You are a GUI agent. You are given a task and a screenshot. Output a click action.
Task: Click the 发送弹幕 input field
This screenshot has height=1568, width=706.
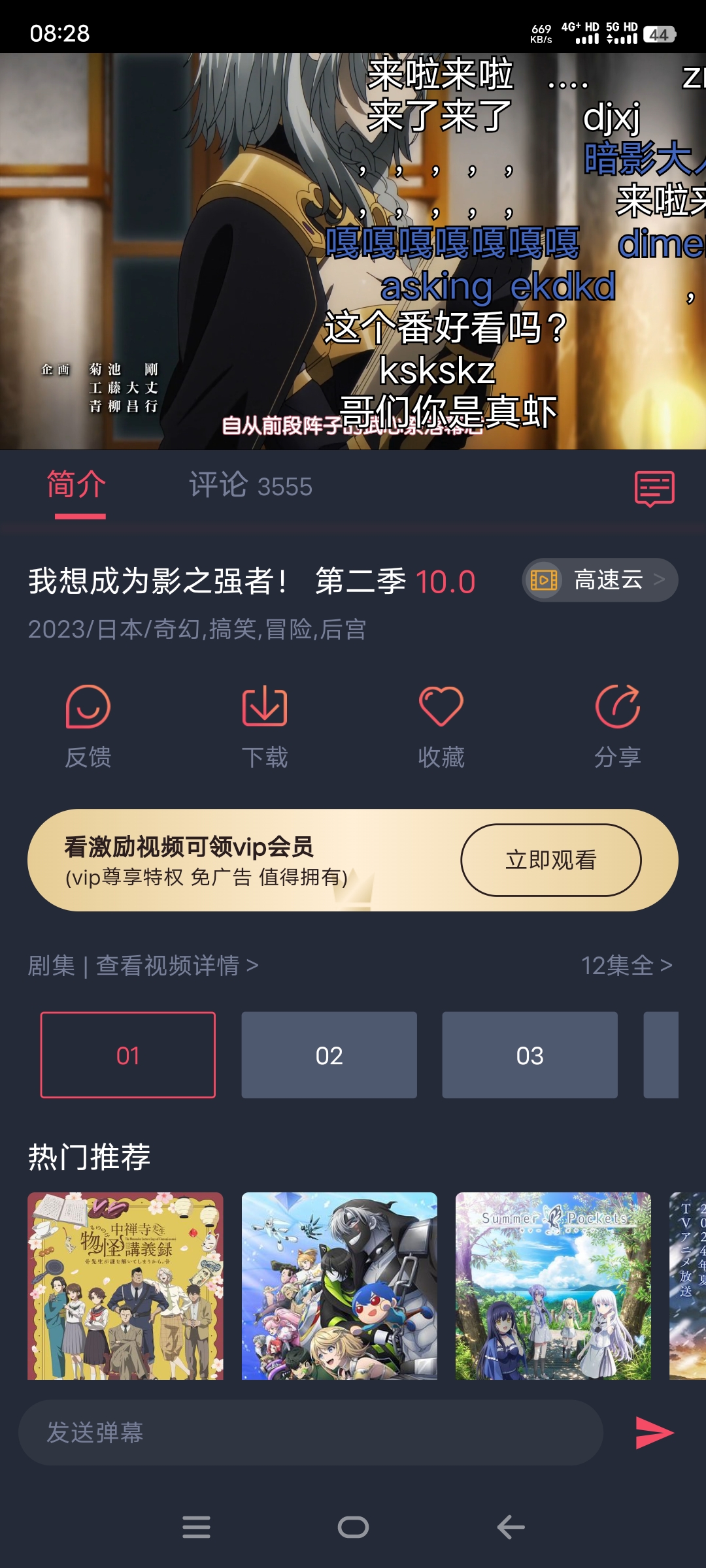[x=261, y=1434]
